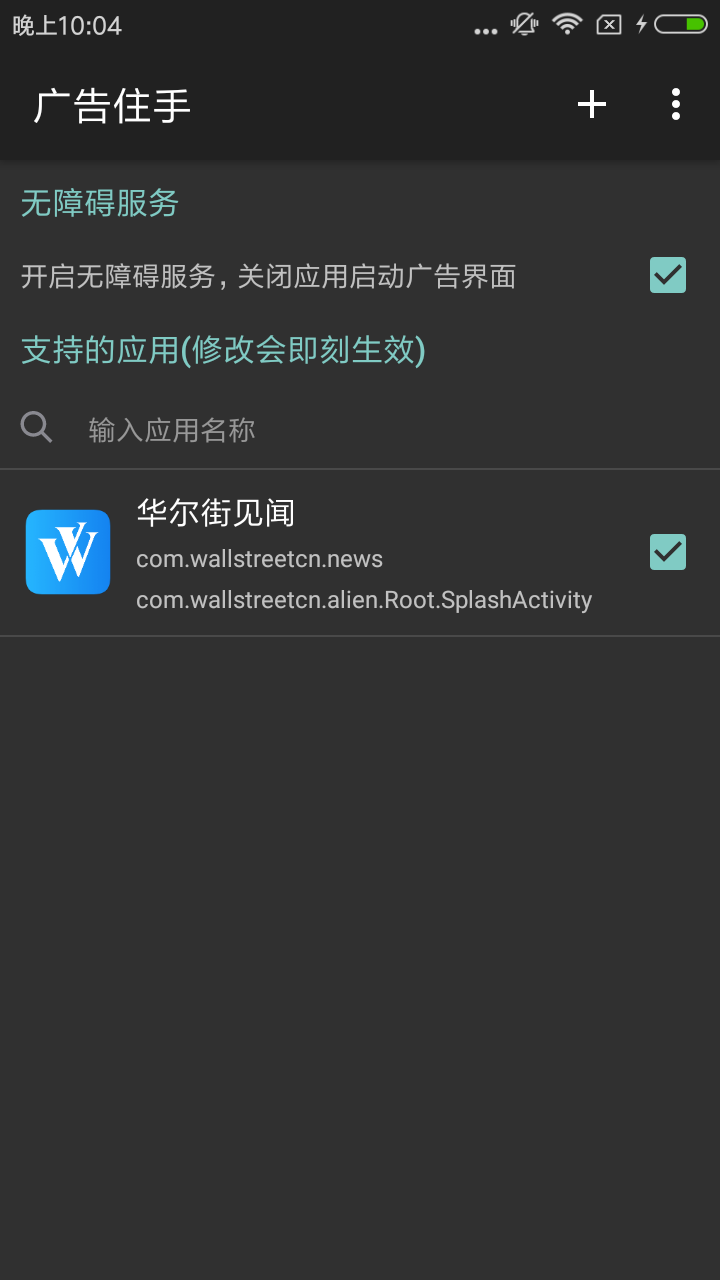Tap the plus icon to add an app
The height and width of the screenshot is (1280, 720).
[591, 104]
